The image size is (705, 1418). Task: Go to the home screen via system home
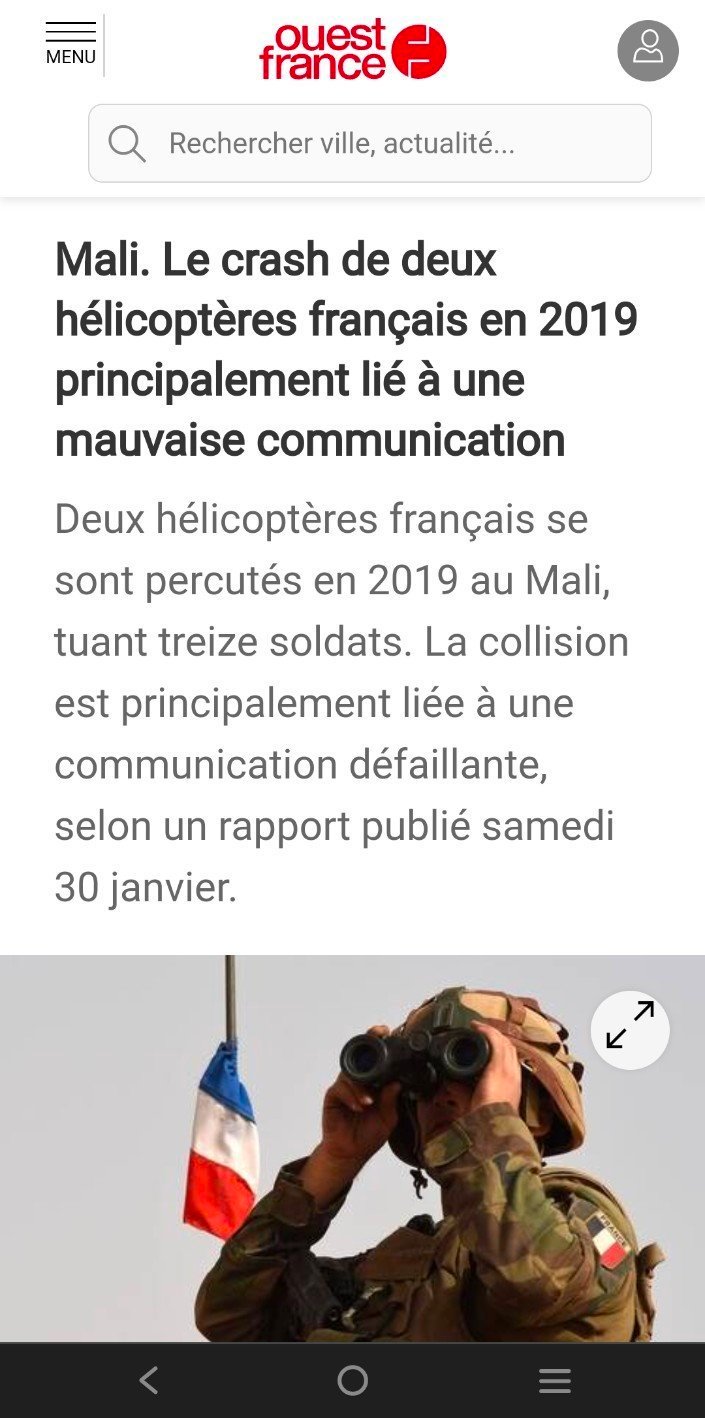coord(352,1381)
